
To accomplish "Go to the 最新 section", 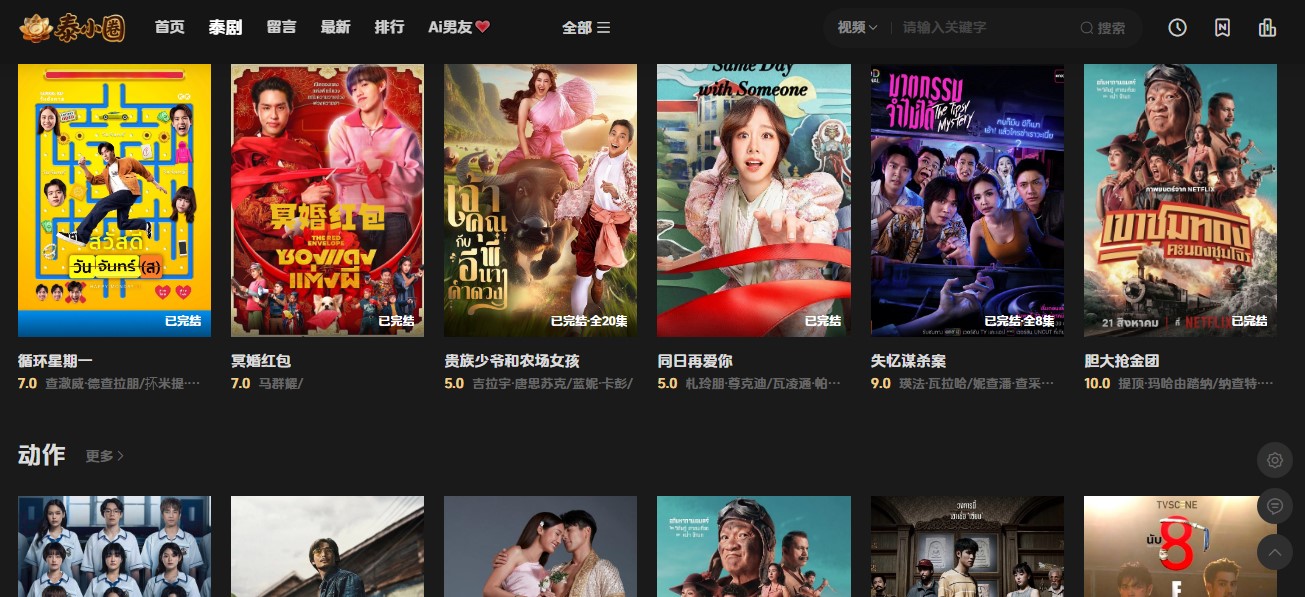I will click(x=335, y=27).
